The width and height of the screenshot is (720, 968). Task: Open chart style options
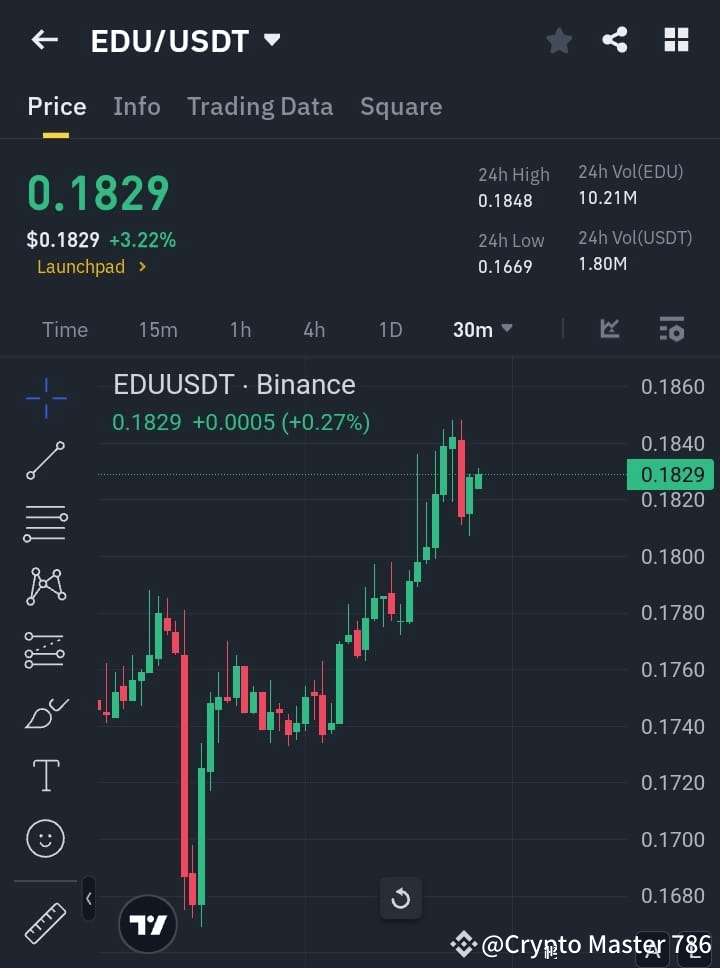[x=609, y=329]
